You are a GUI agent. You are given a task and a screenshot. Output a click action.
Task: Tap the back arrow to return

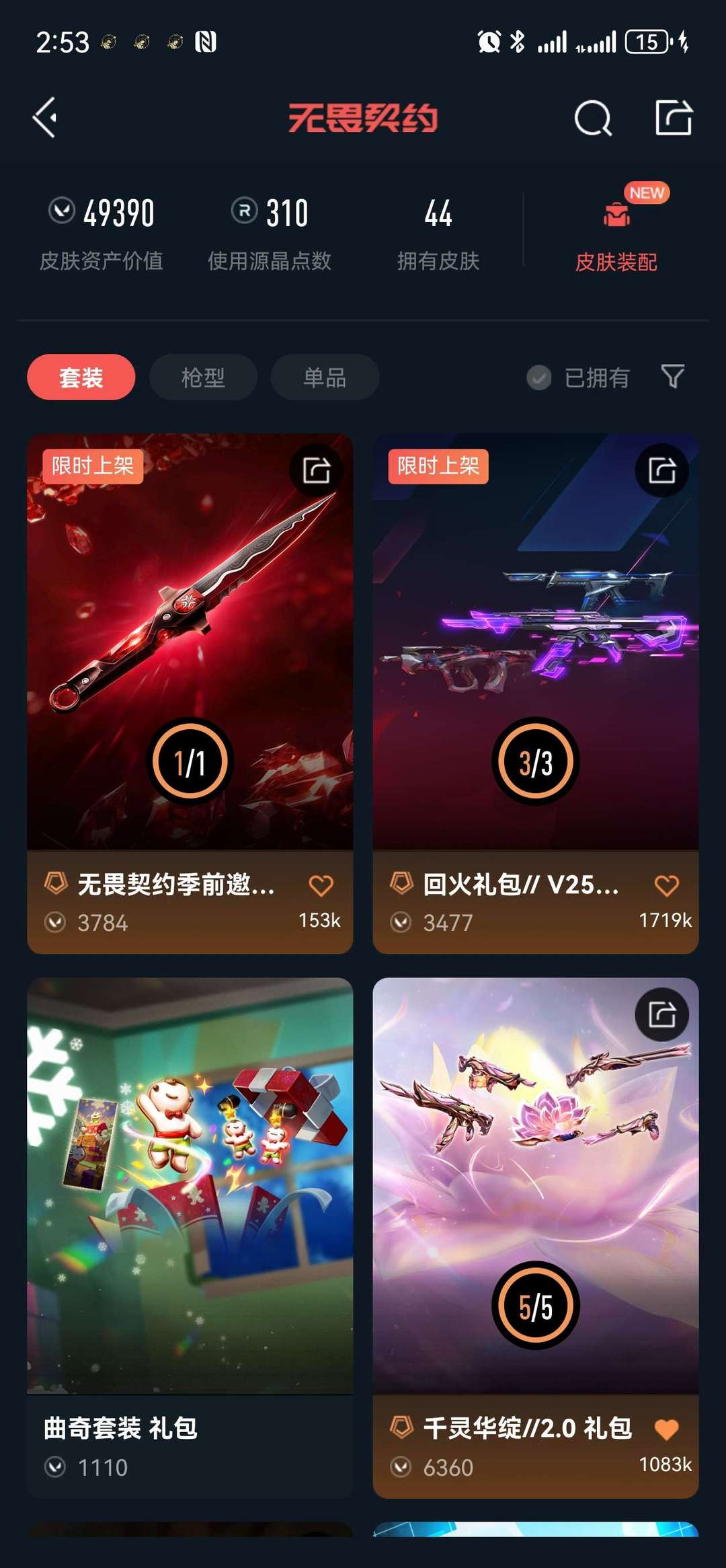coord(44,118)
